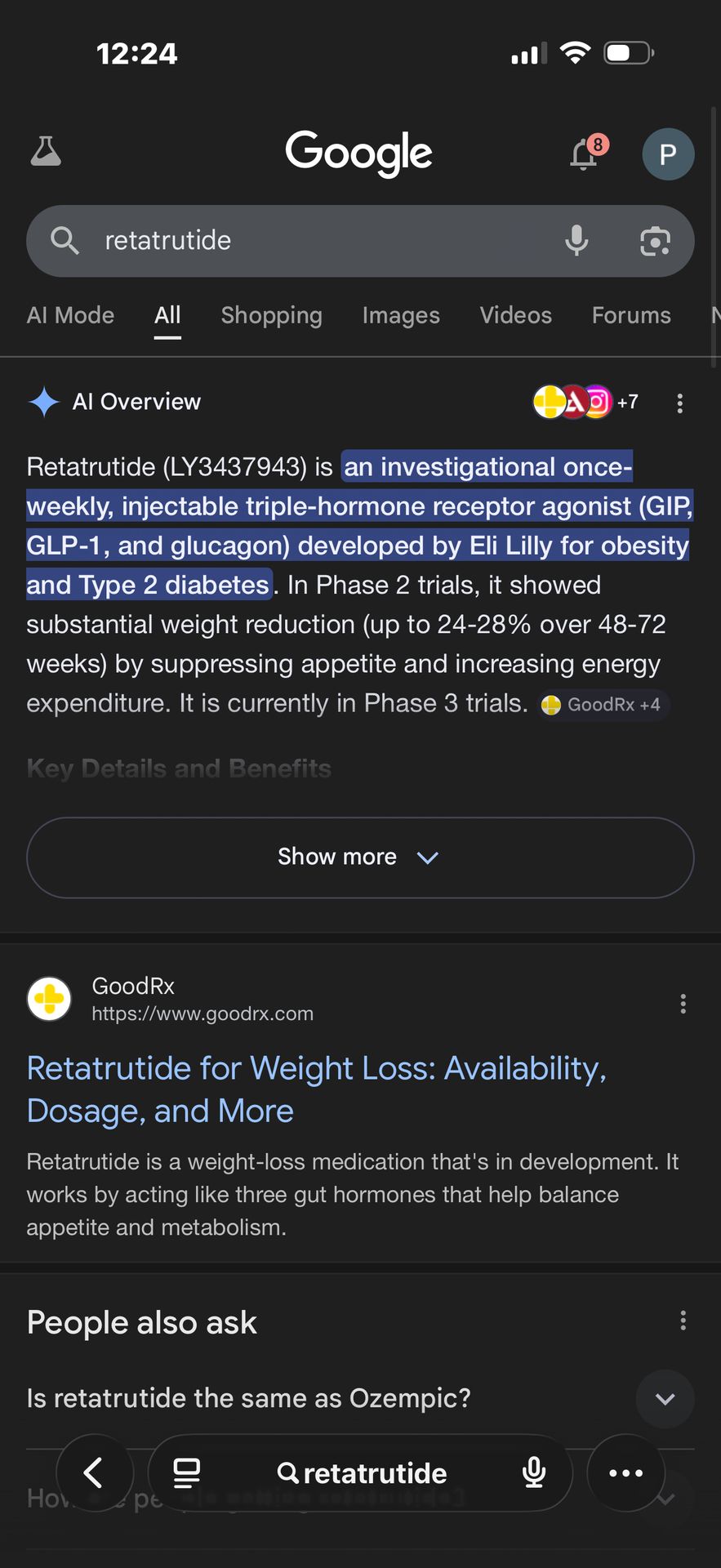Open the notifications bell
Viewport: 721px width, 1568px height.
point(585,154)
